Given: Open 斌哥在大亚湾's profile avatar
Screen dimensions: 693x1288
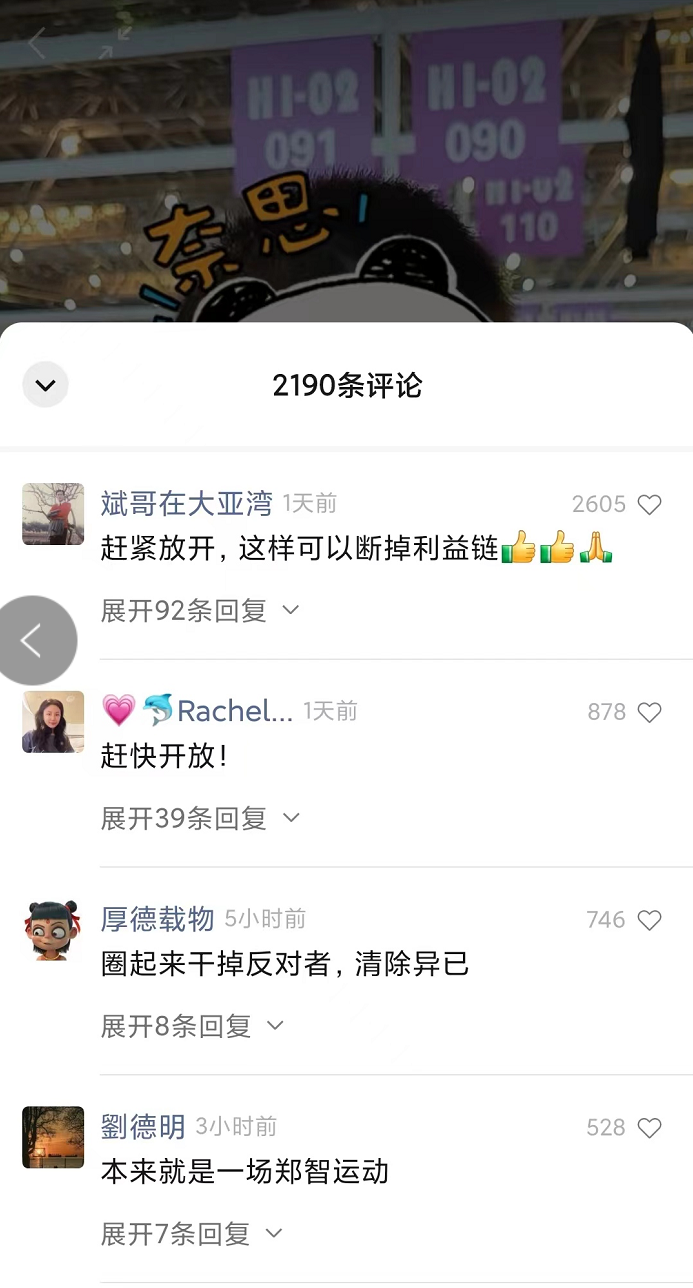Looking at the screenshot, I should 53,514.
